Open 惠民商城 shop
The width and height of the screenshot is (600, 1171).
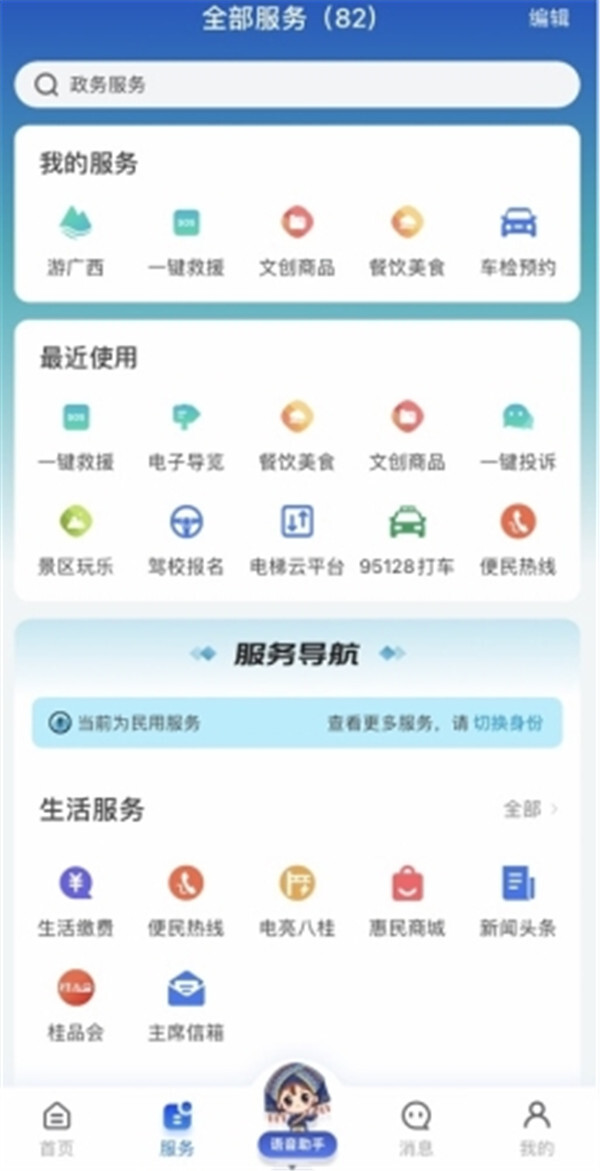(x=407, y=898)
